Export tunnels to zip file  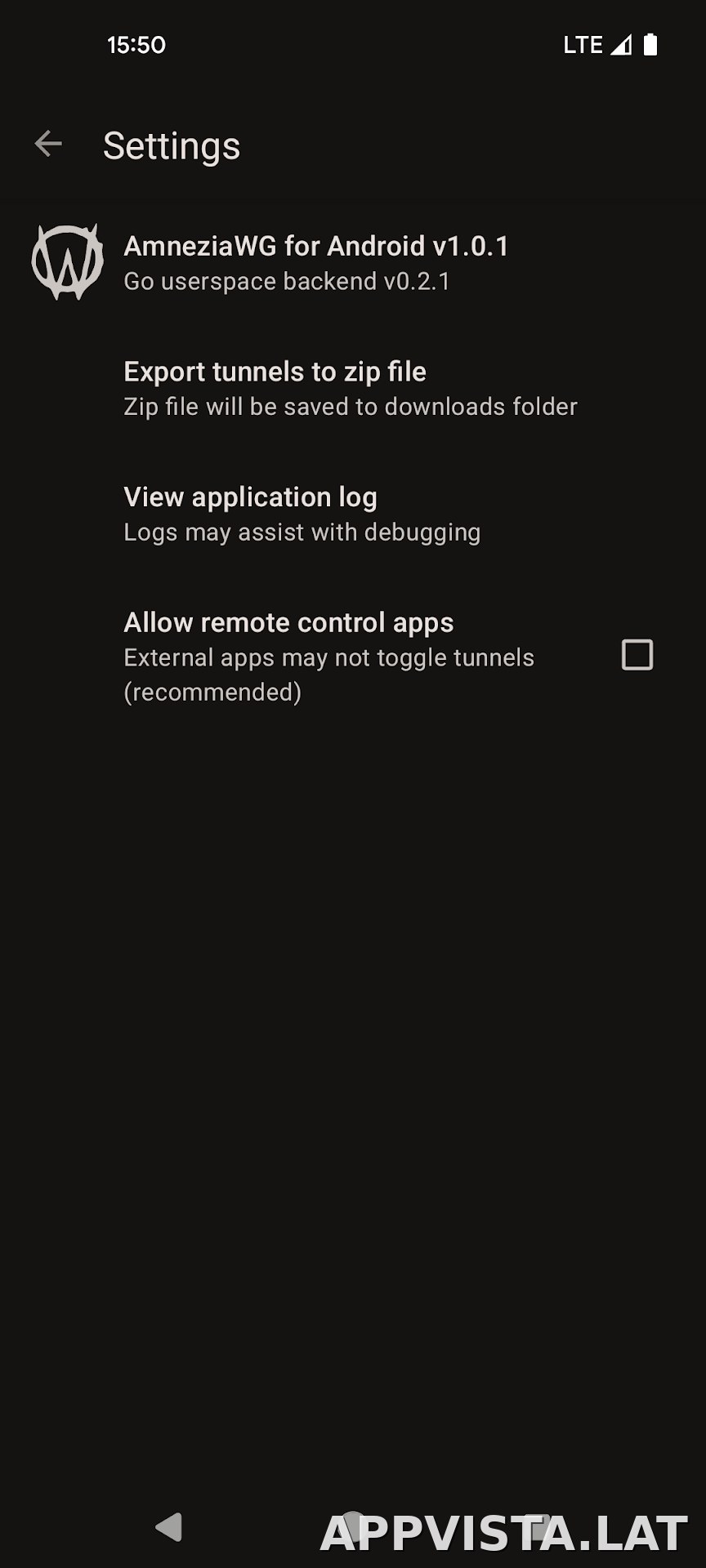353,388
